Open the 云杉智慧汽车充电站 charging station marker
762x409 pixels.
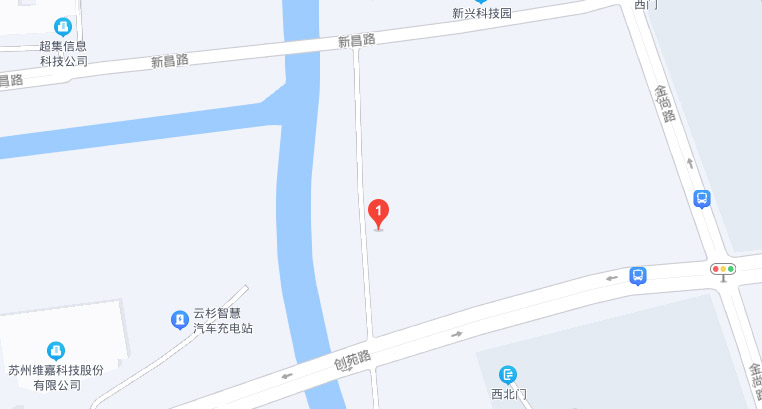pos(178,319)
